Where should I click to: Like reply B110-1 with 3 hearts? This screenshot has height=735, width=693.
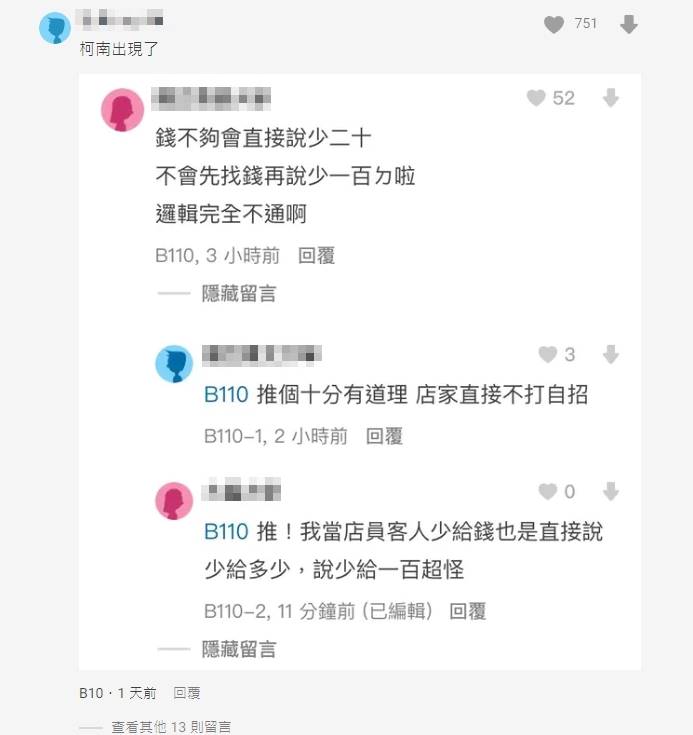tap(547, 355)
